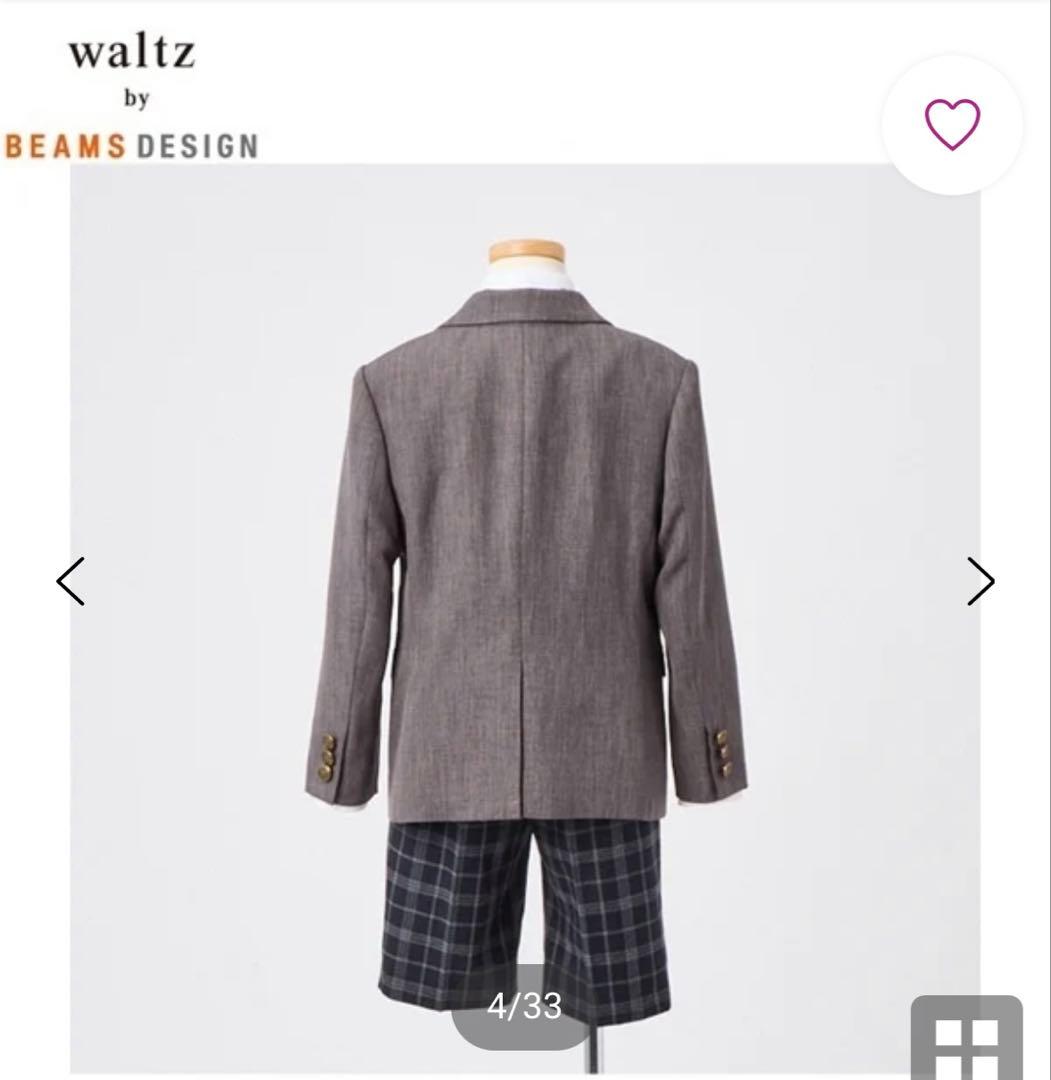Select the waltz by BEAMS DESIGN logo
Screen dimensions: 1051x1080
click(x=132, y=95)
